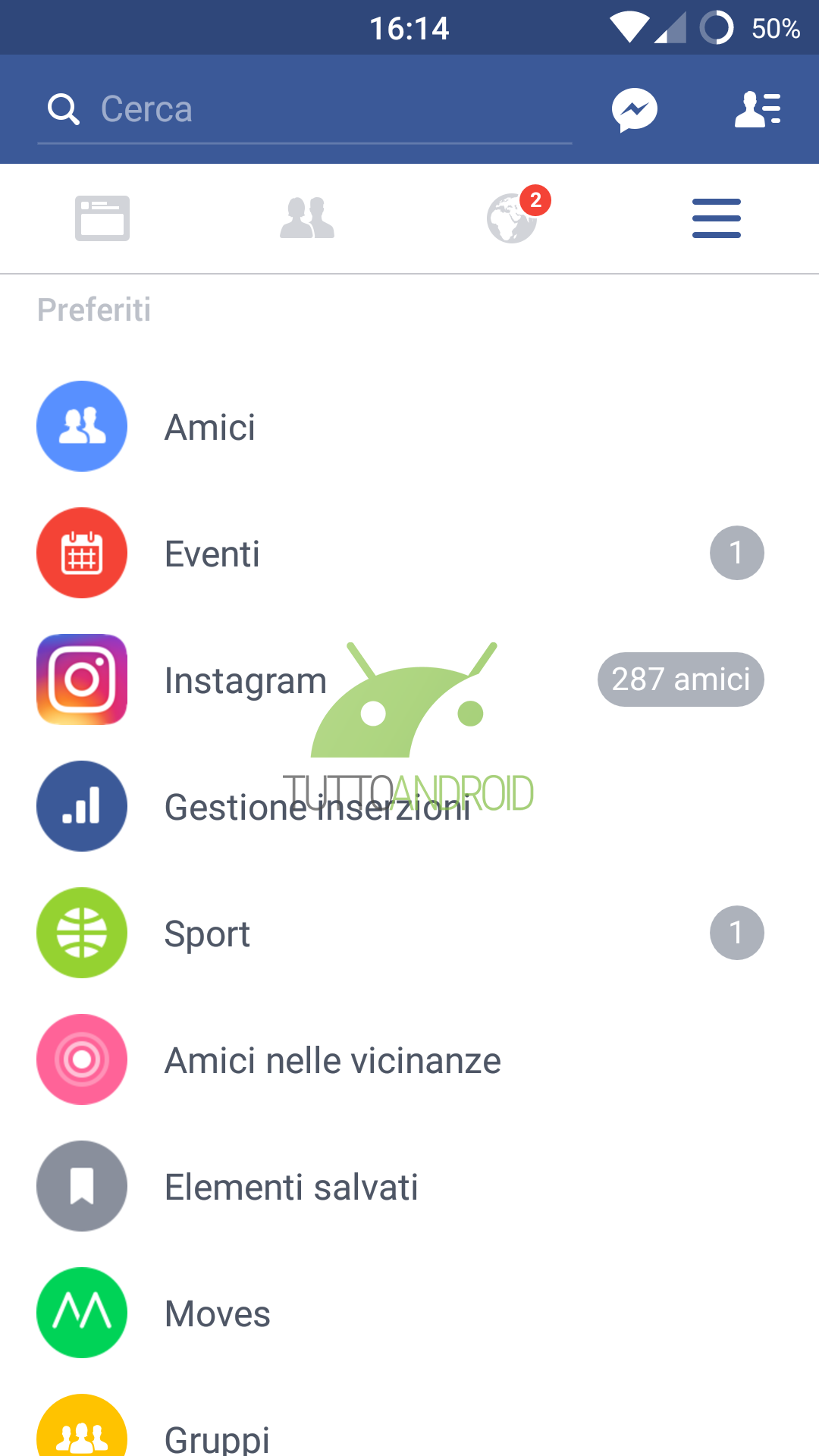Switch to the News Feed tab
Screen dimensions: 819x1456
(x=102, y=218)
